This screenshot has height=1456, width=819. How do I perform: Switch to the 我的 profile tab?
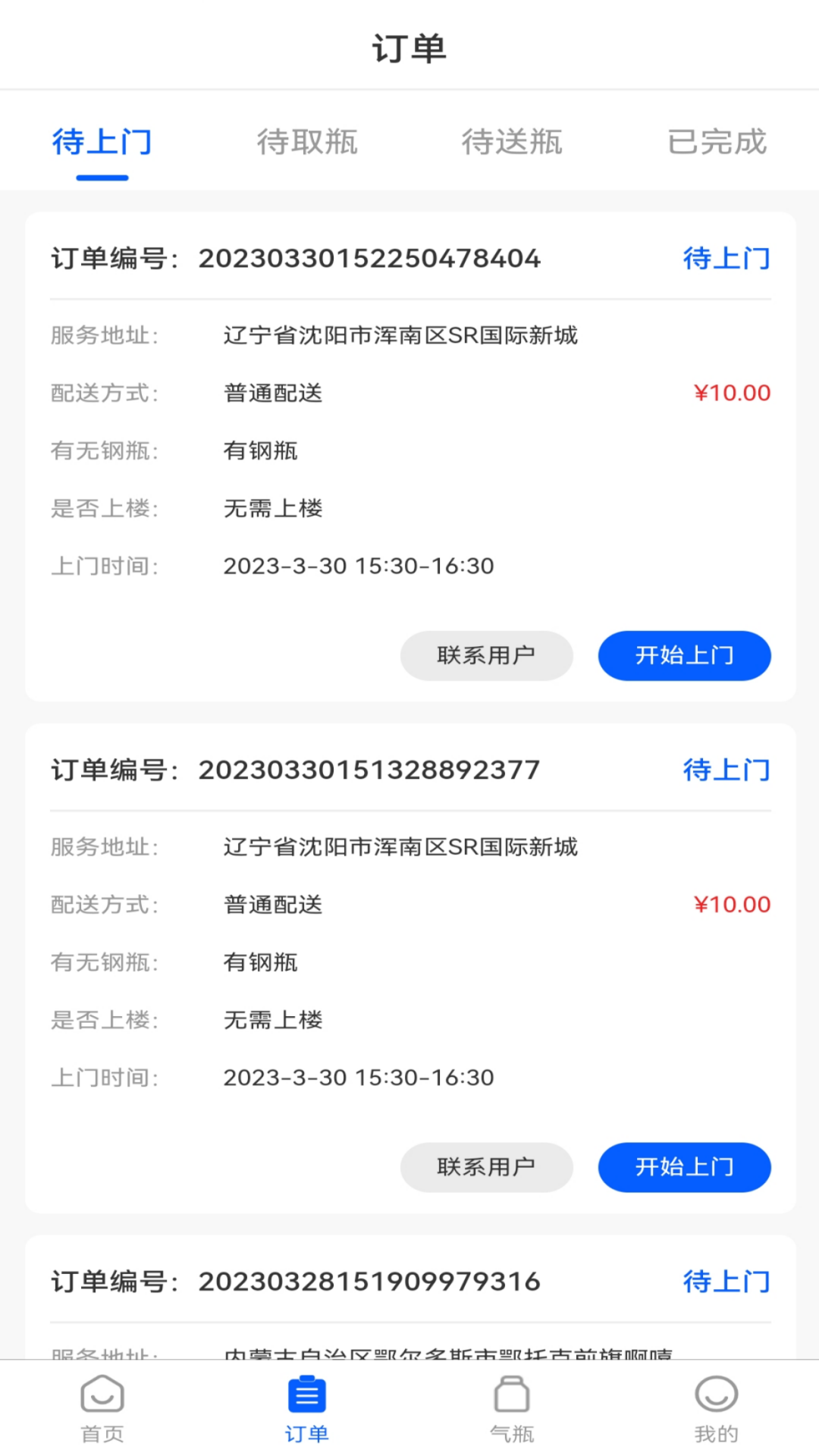(x=717, y=1408)
